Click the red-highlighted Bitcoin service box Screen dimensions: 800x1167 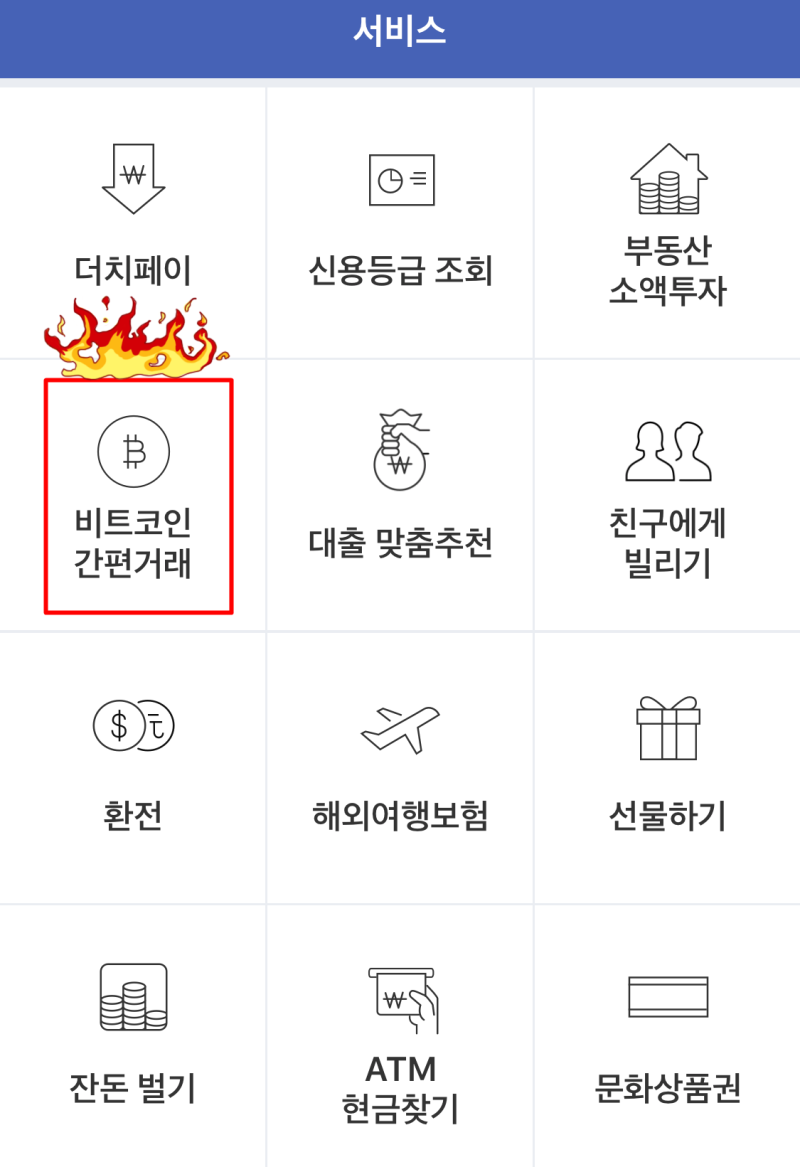point(138,495)
